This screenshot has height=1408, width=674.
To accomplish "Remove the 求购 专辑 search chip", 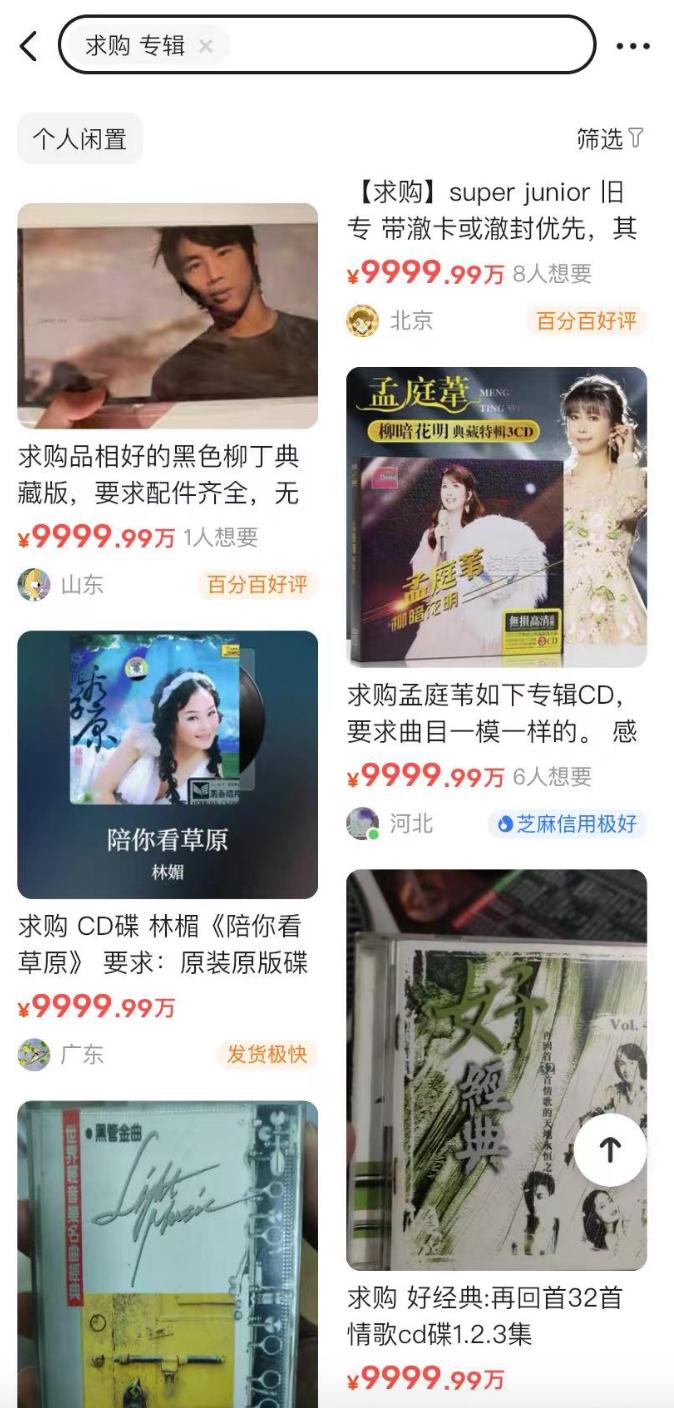I will [206, 46].
